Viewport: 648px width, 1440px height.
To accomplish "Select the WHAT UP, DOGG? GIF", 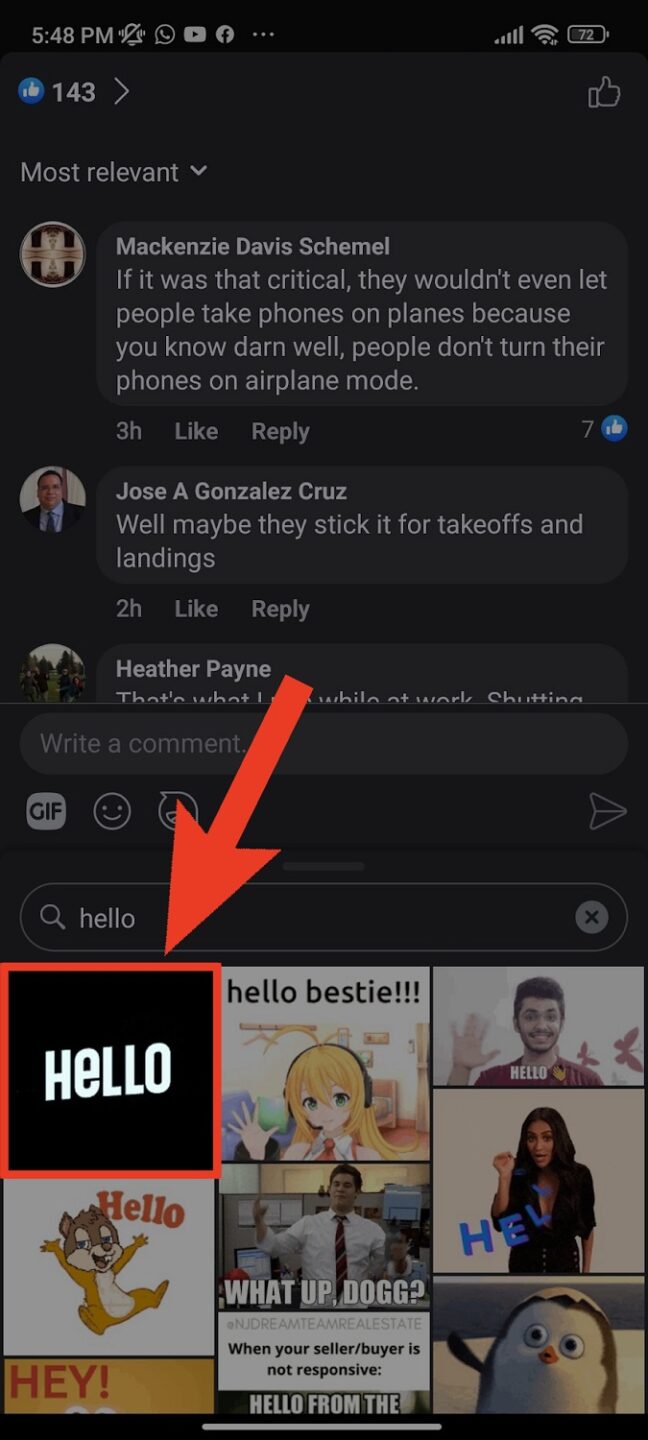I will tap(323, 1237).
